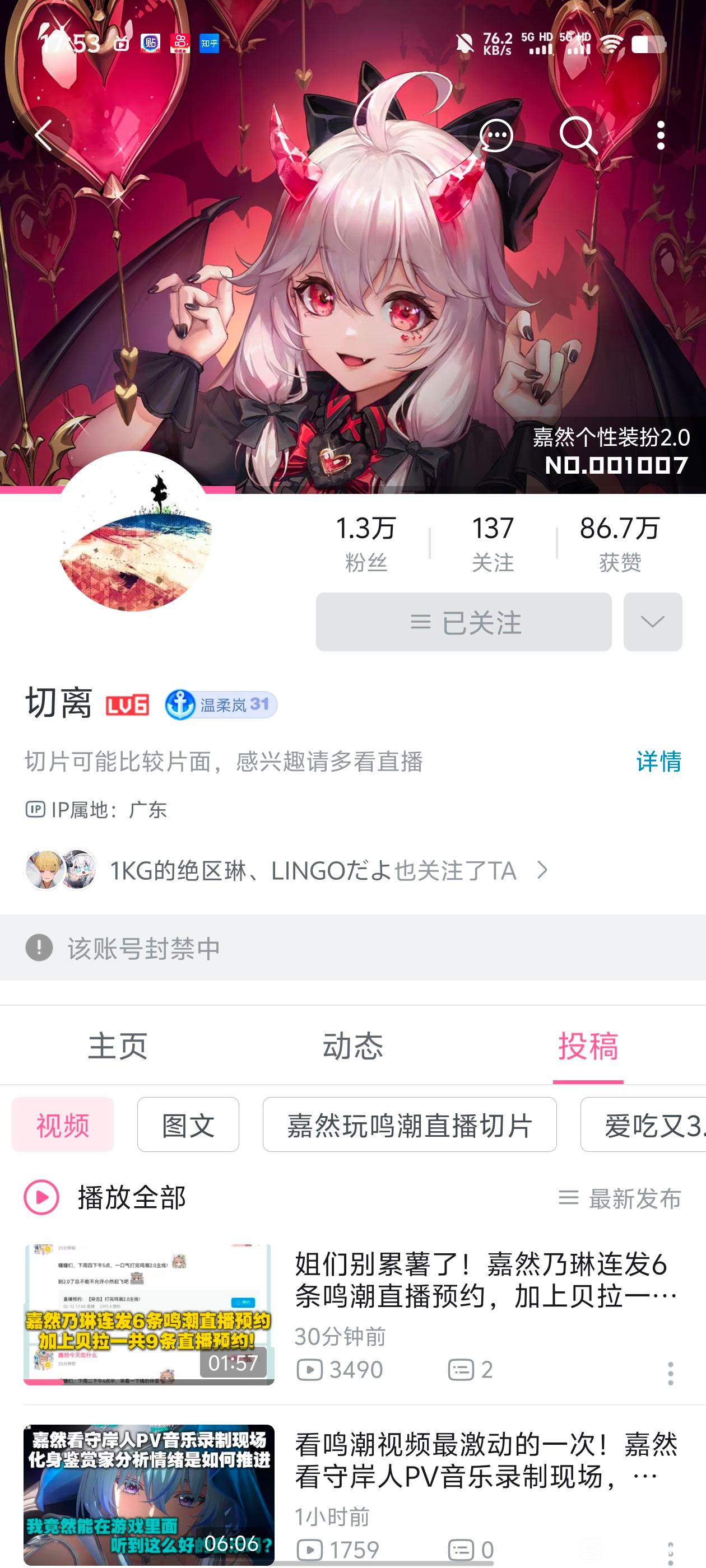This screenshot has width=706, height=1568.
Task: Search this user's uploads
Action: click(578, 135)
